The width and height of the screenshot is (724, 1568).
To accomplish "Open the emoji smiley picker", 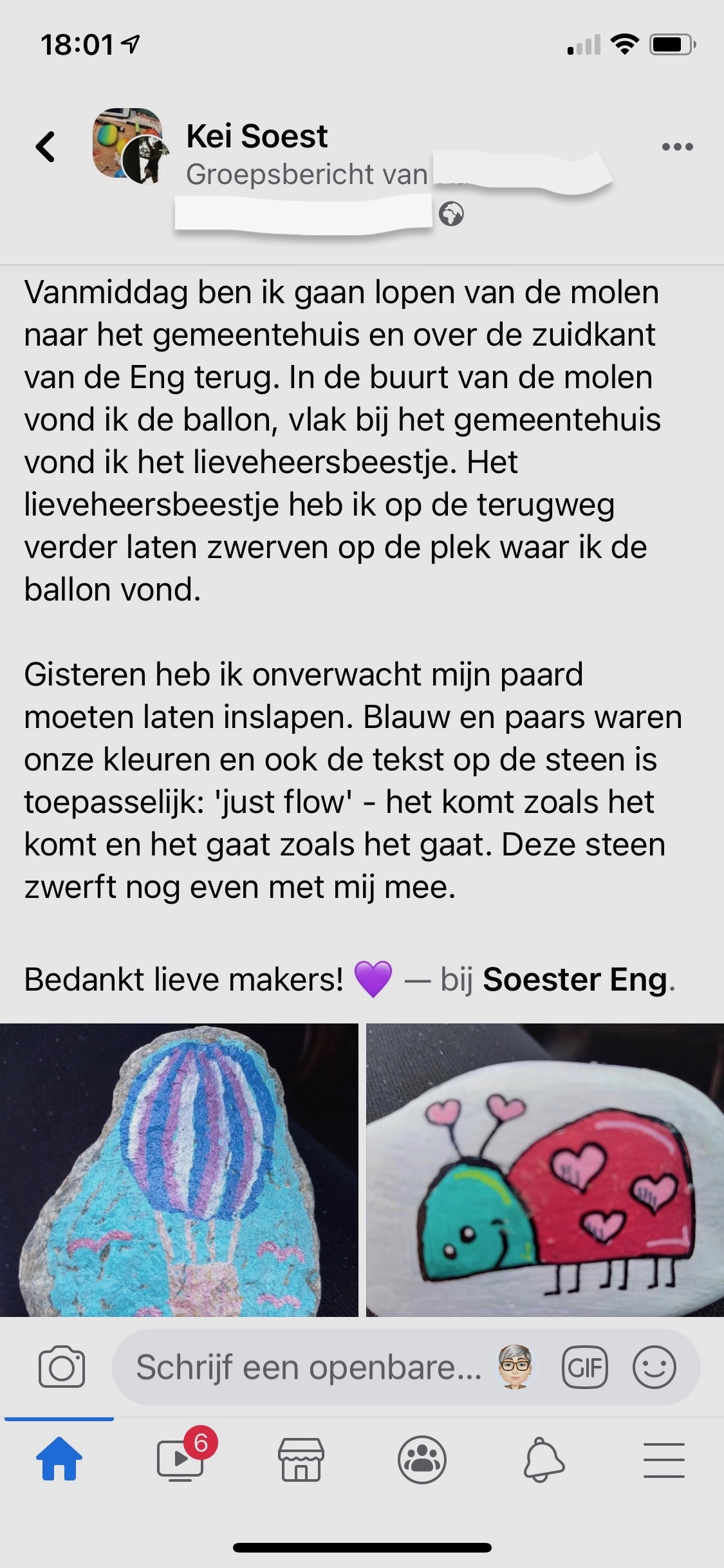I will (x=654, y=1367).
